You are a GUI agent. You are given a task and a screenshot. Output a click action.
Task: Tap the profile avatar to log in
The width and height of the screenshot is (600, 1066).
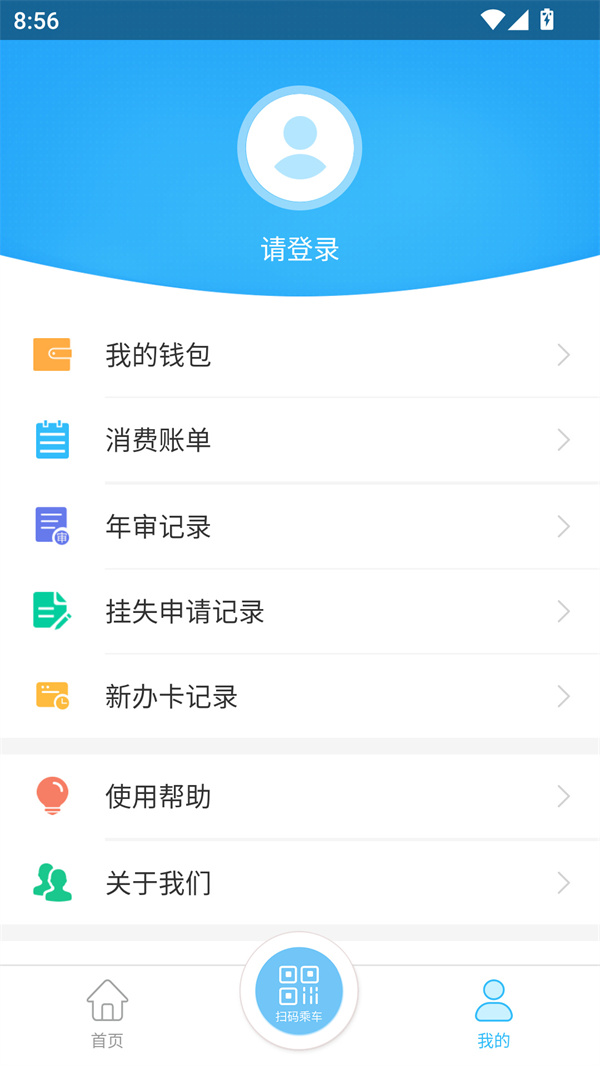click(x=299, y=148)
